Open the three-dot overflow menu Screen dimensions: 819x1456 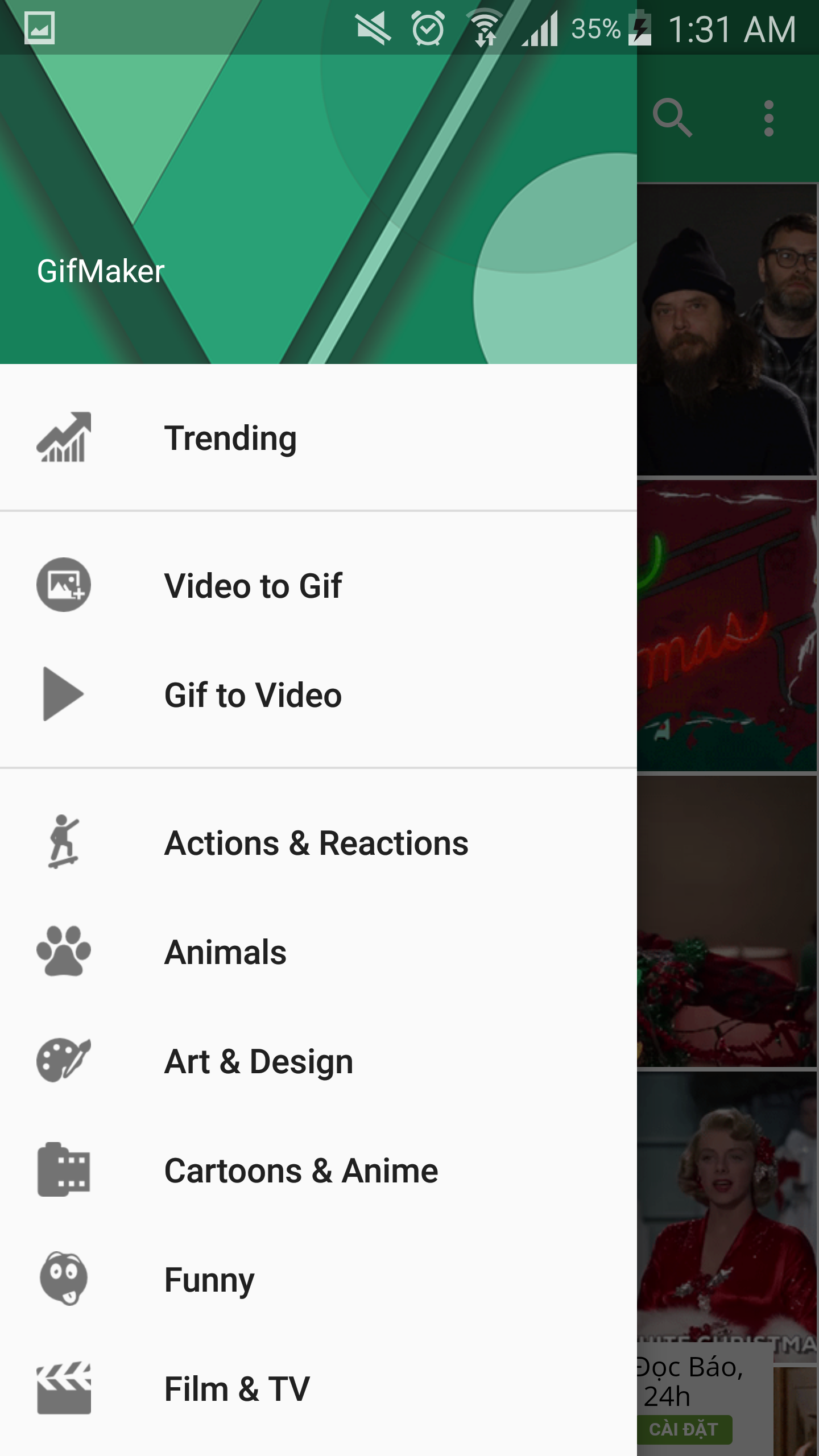pos(769,118)
